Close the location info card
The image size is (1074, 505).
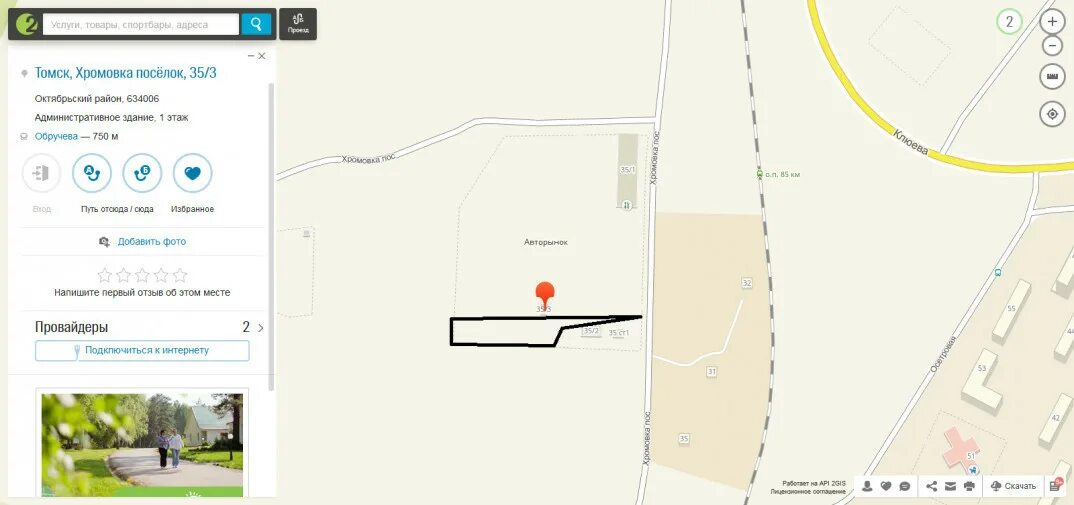point(262,56)
